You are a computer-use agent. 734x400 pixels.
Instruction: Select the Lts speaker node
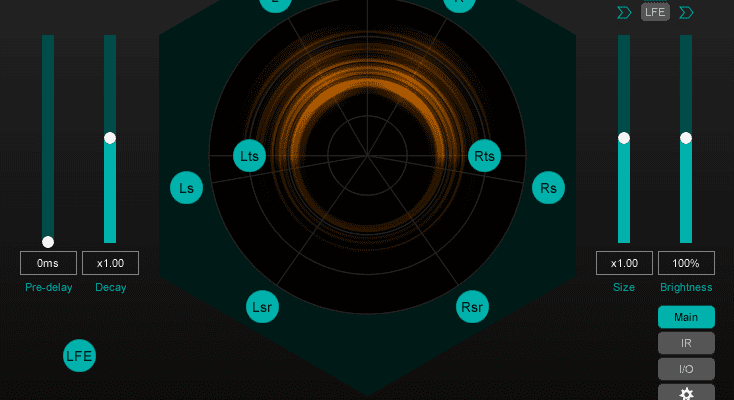[250, 156]
